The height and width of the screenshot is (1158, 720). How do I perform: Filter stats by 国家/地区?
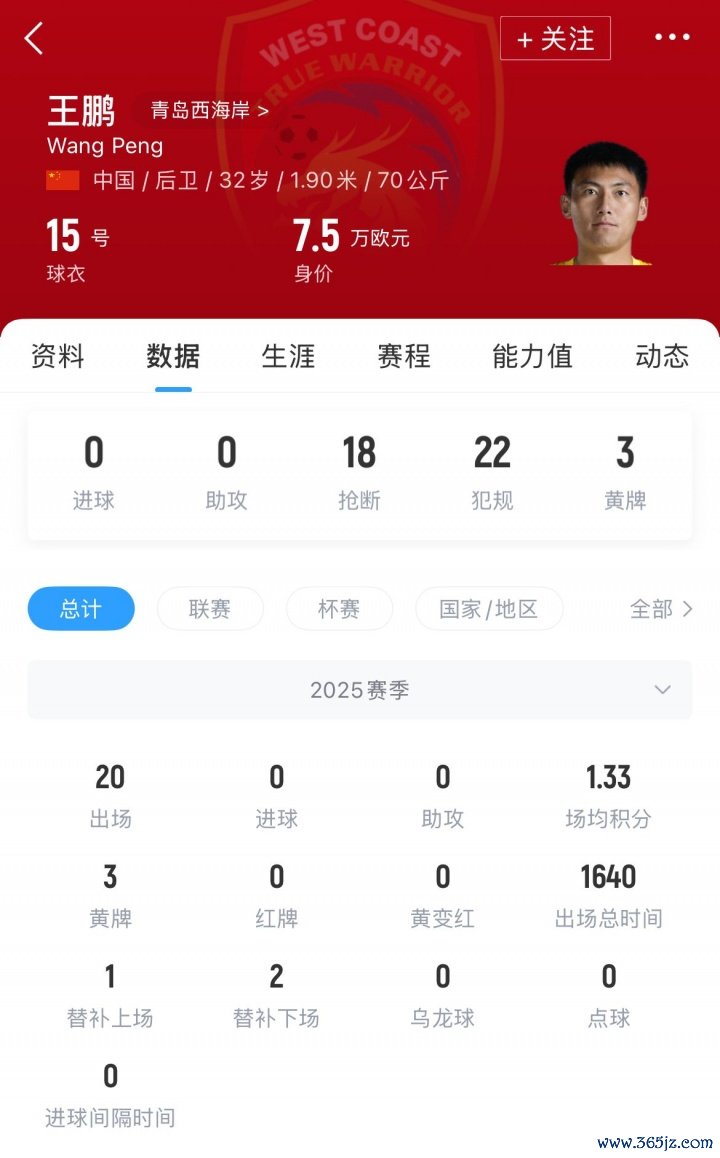pos(489,608)
